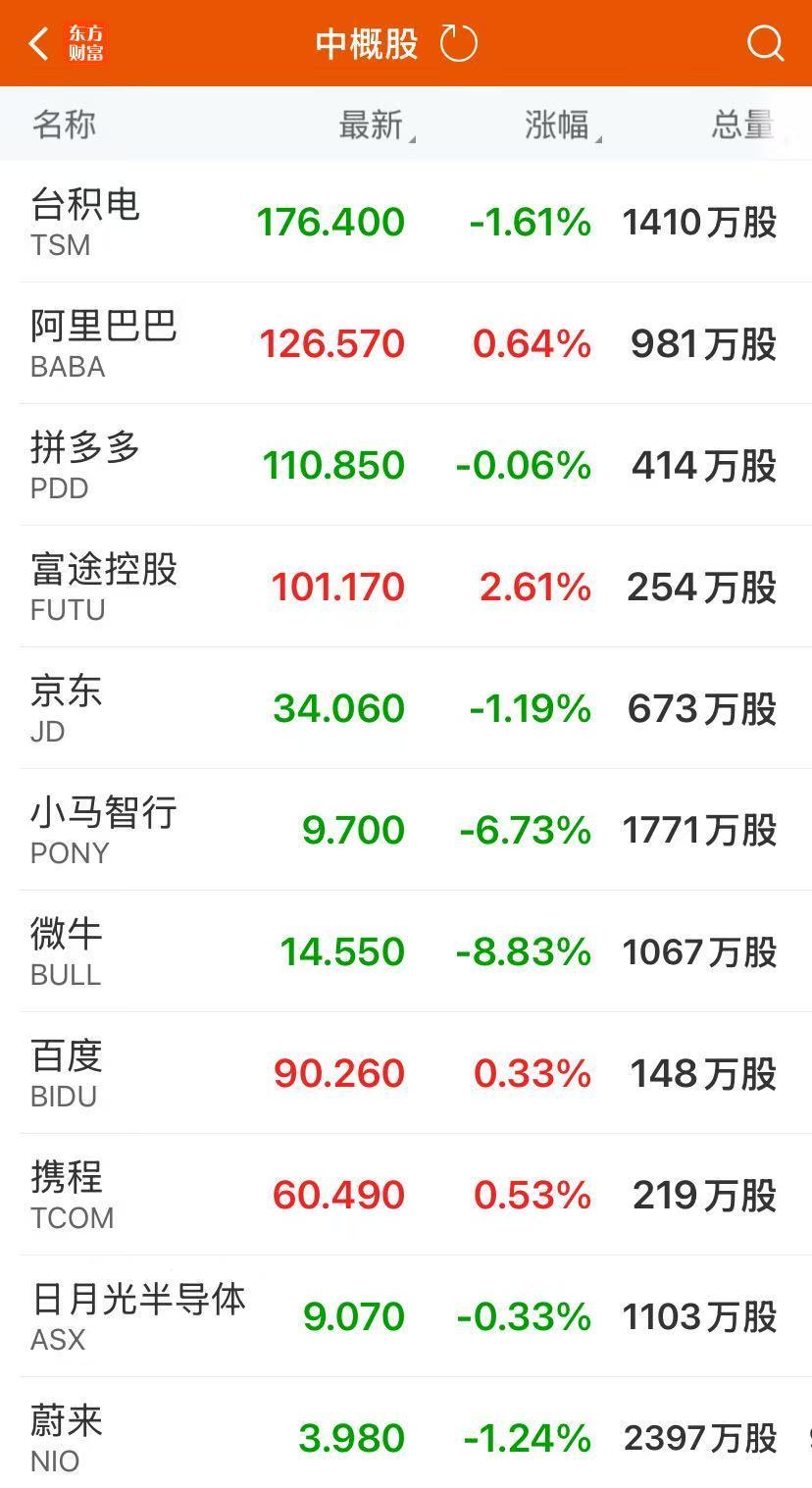812x1488 pixels.
Task: Go back using the header arrow
Action: pyautogui.click(x=39, y=44)
